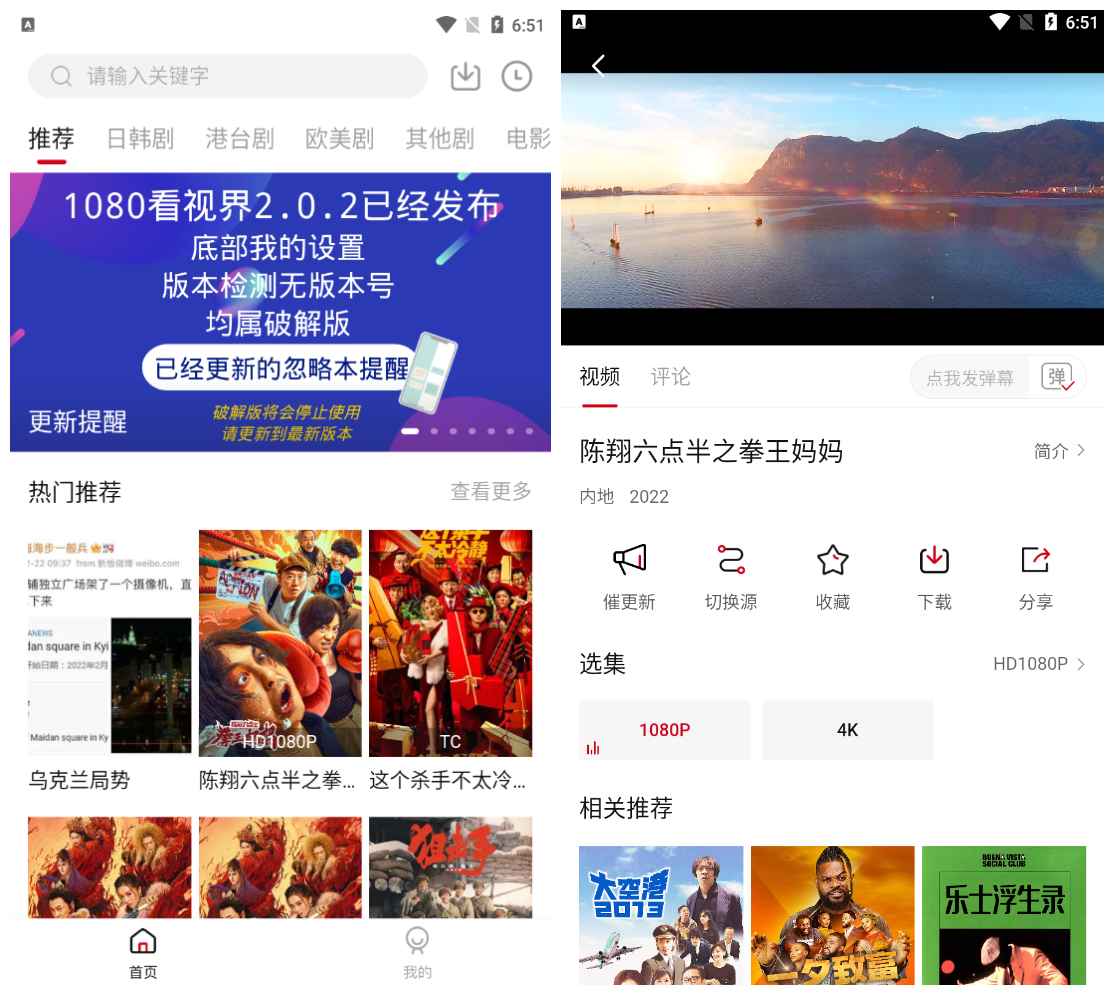Open the 1080看视界 update banner
This screenshot has height=995, width=1114.
click(x=280, y=311)
